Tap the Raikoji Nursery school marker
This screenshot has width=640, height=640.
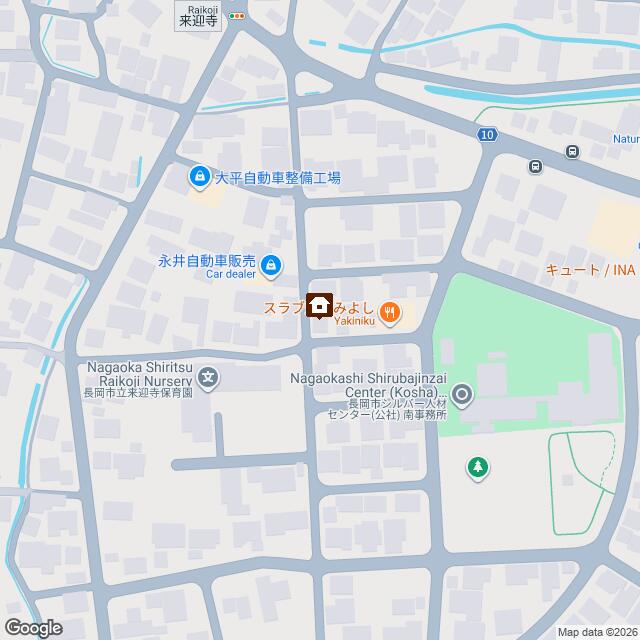click(x=208, y=377)
